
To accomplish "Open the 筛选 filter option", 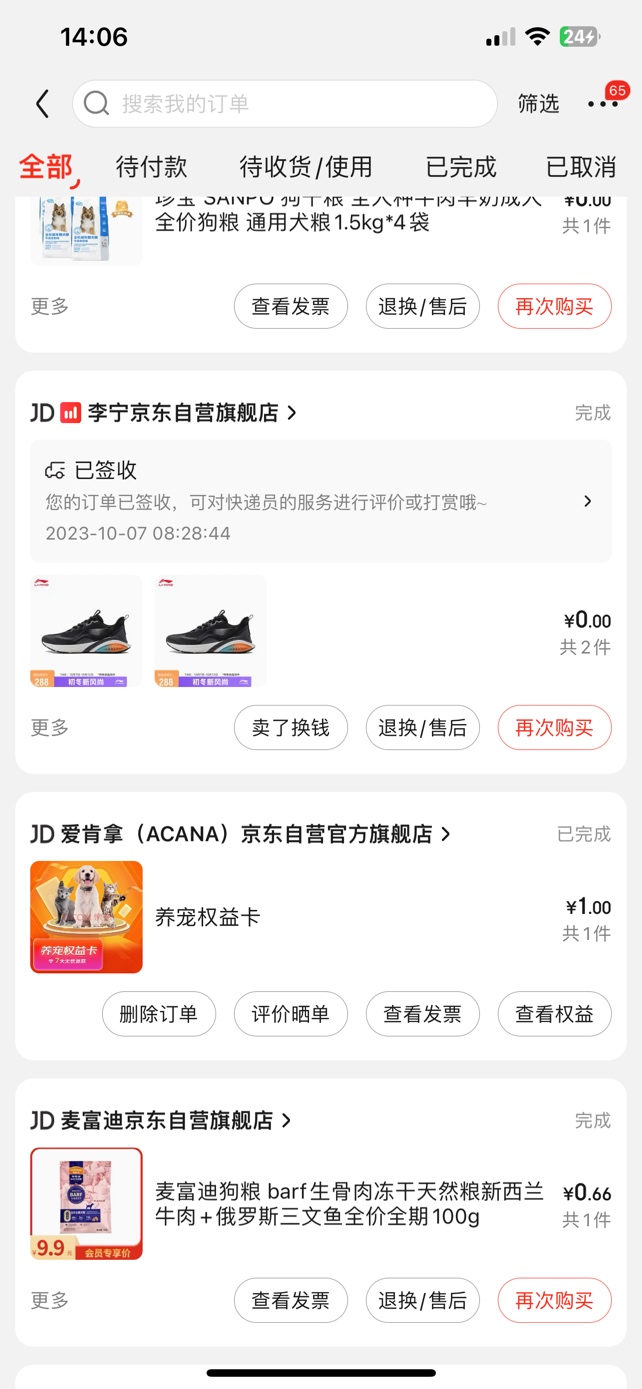I will pos(538,104).
